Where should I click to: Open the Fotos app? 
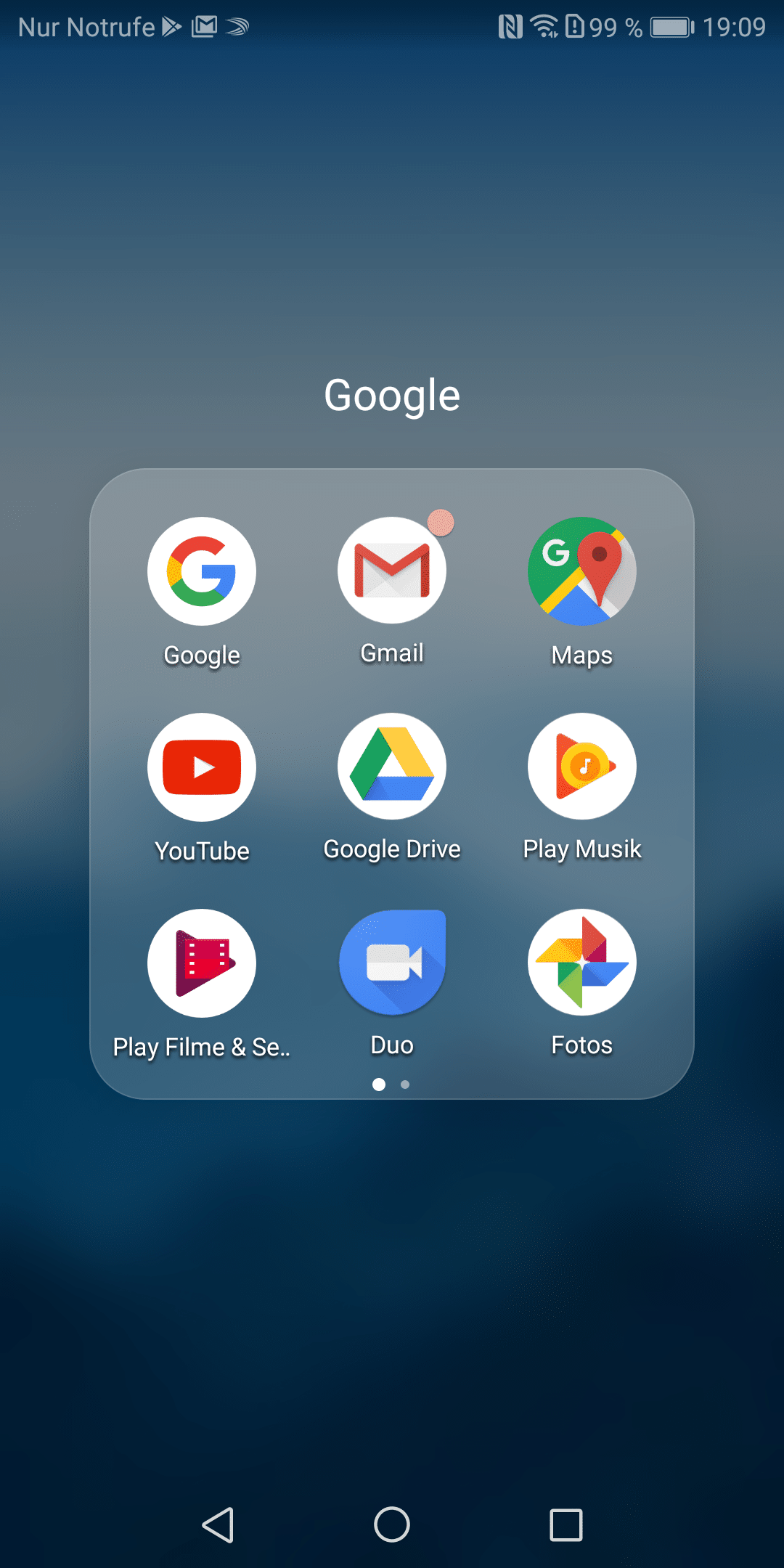[x=582, y=963]
